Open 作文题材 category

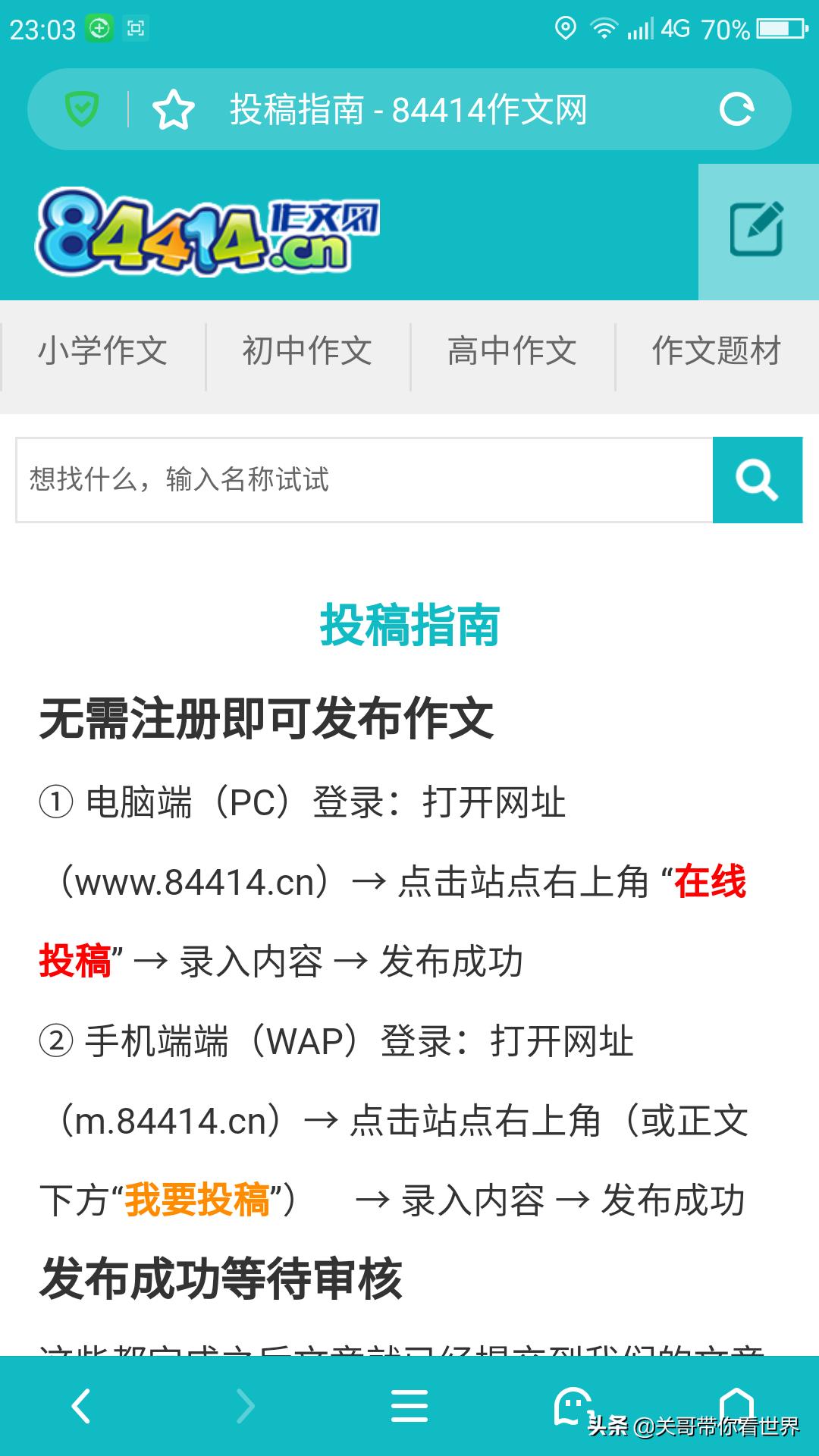pos(717,351)
